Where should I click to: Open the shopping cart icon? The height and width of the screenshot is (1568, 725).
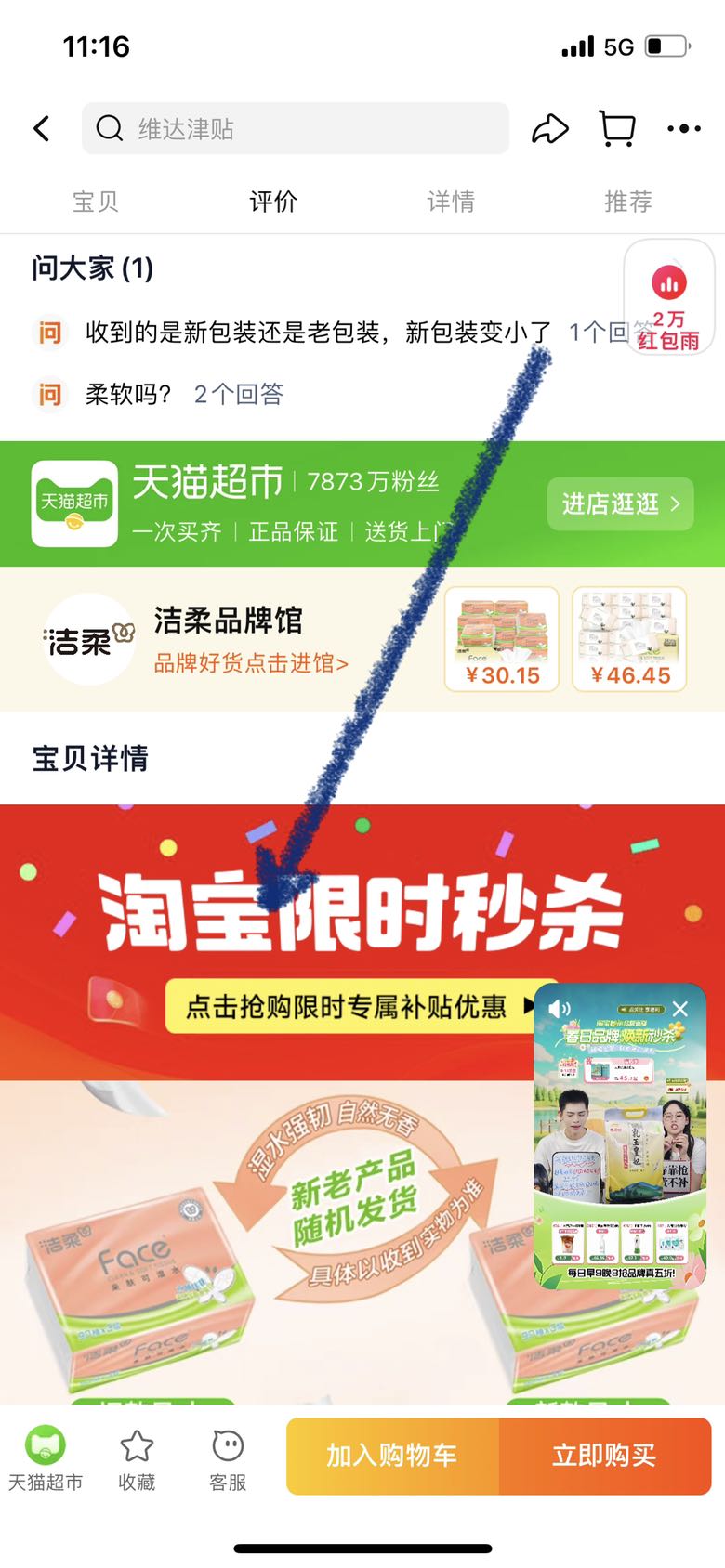click(x=617, y=128)
